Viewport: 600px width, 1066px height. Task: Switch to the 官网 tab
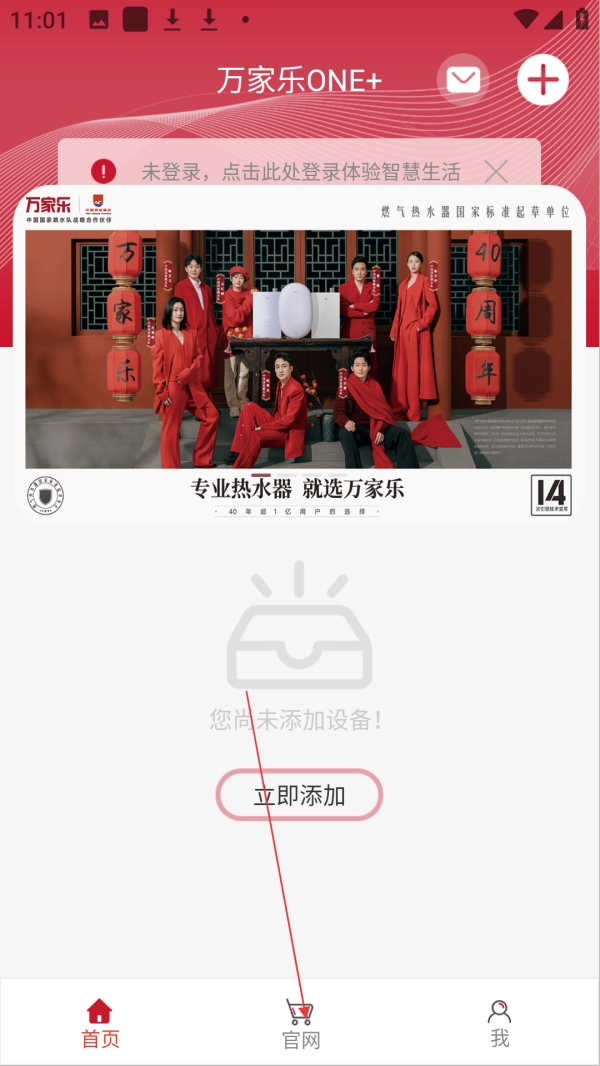point(300,1023)
